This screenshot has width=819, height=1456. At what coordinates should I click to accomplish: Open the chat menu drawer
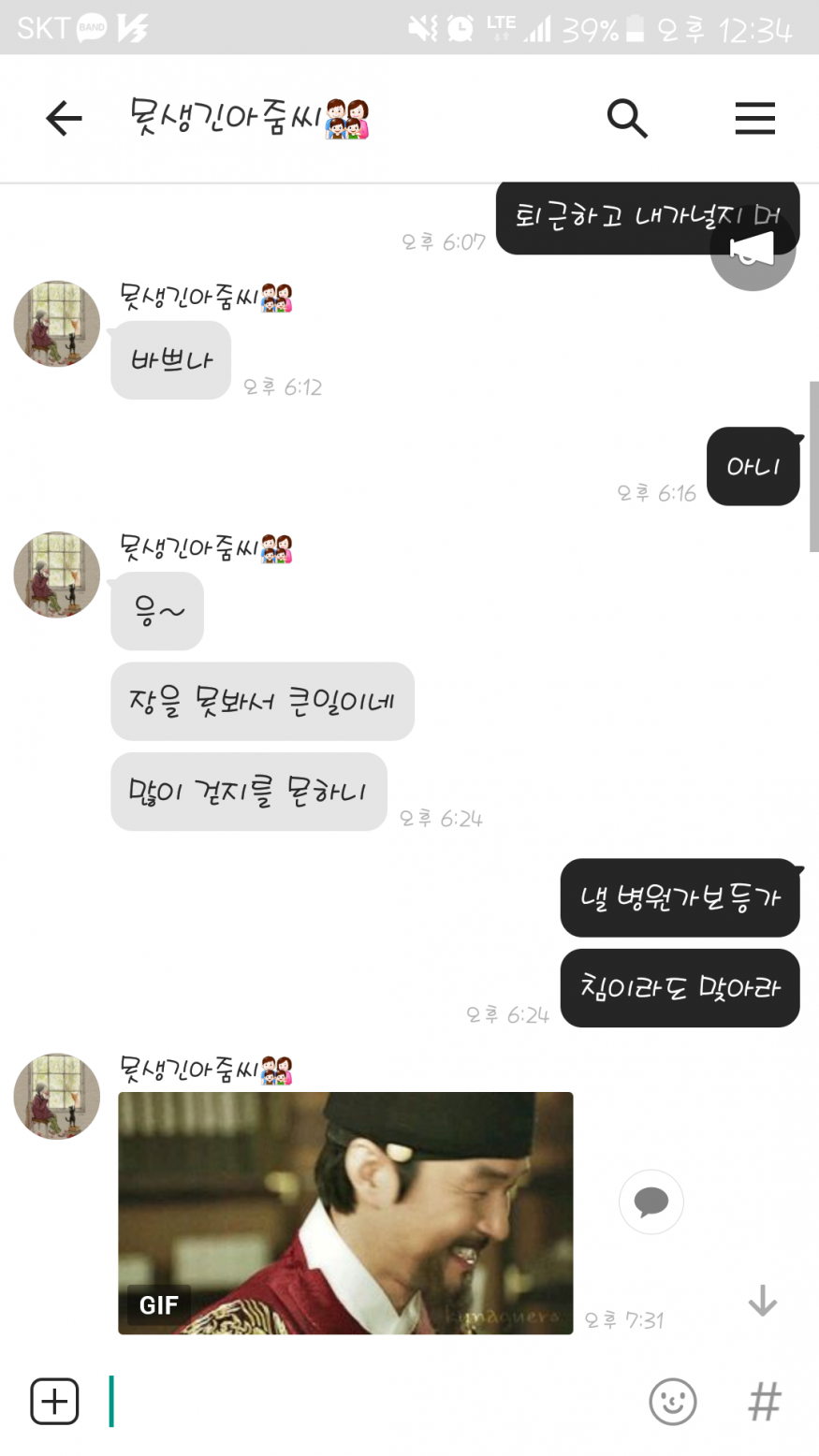(x=754, y=119)
